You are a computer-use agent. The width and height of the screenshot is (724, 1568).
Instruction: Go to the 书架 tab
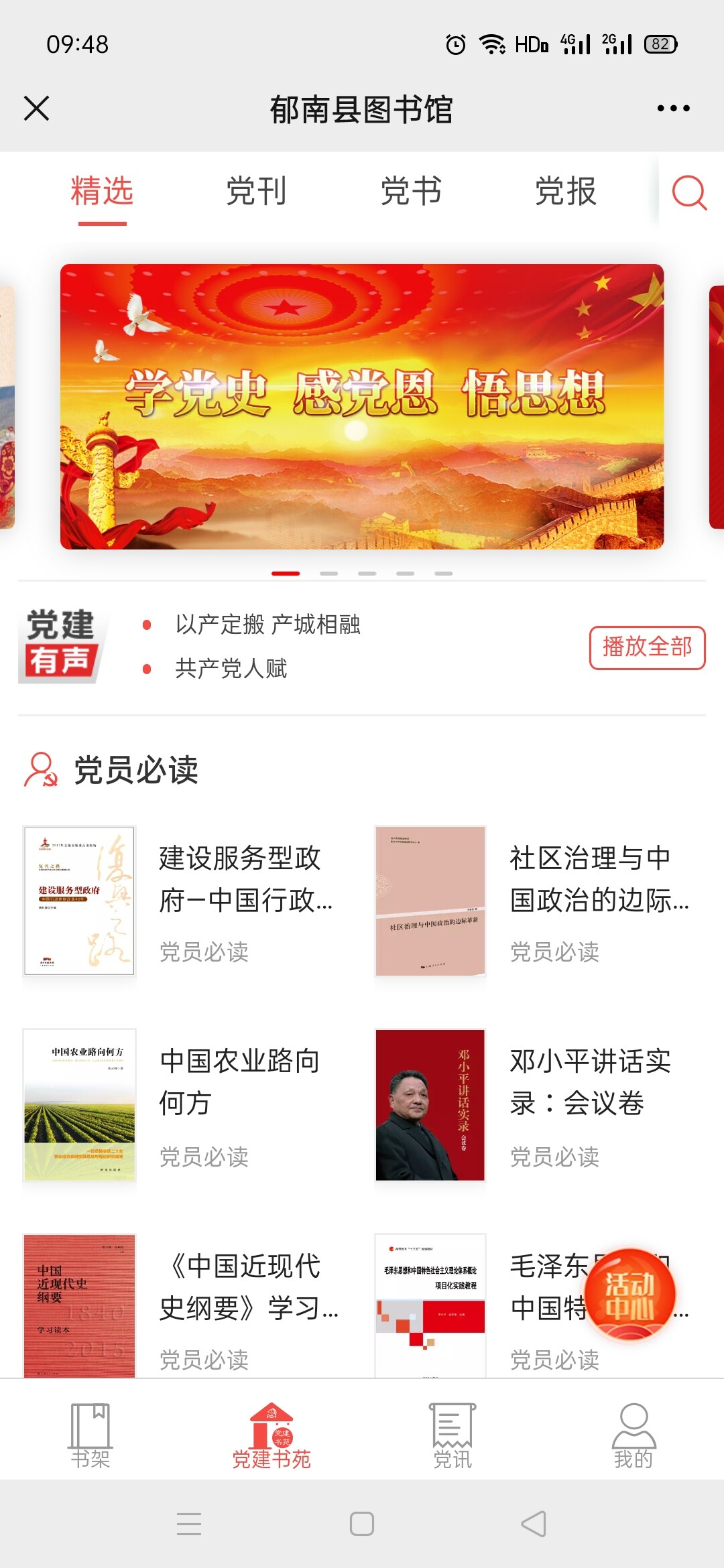90,1435
